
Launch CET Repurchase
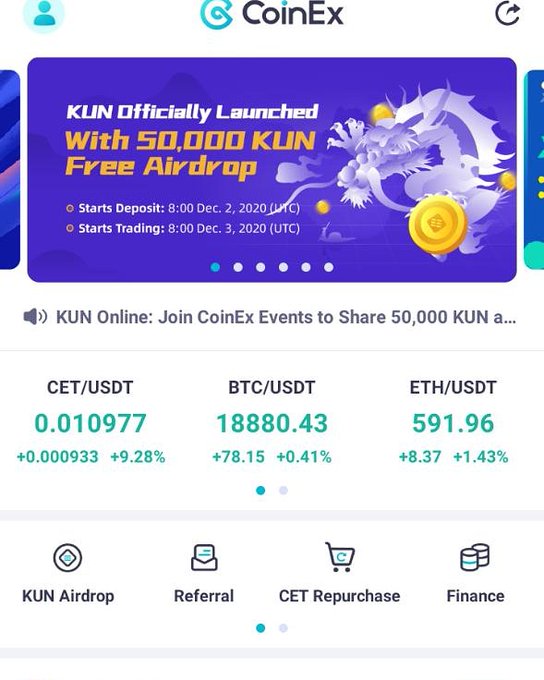(340, 573)
